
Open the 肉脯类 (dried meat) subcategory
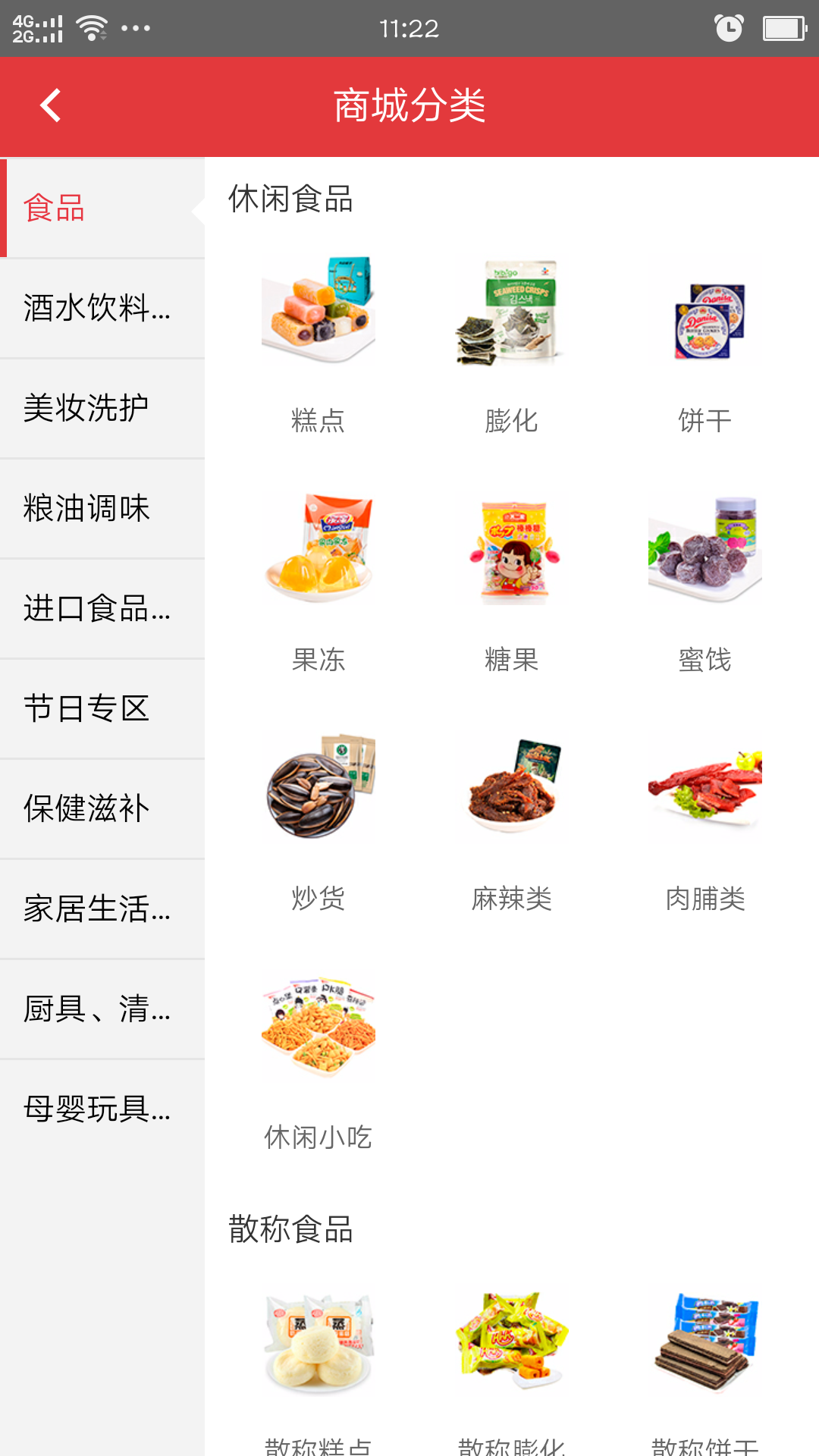(704, 787)
